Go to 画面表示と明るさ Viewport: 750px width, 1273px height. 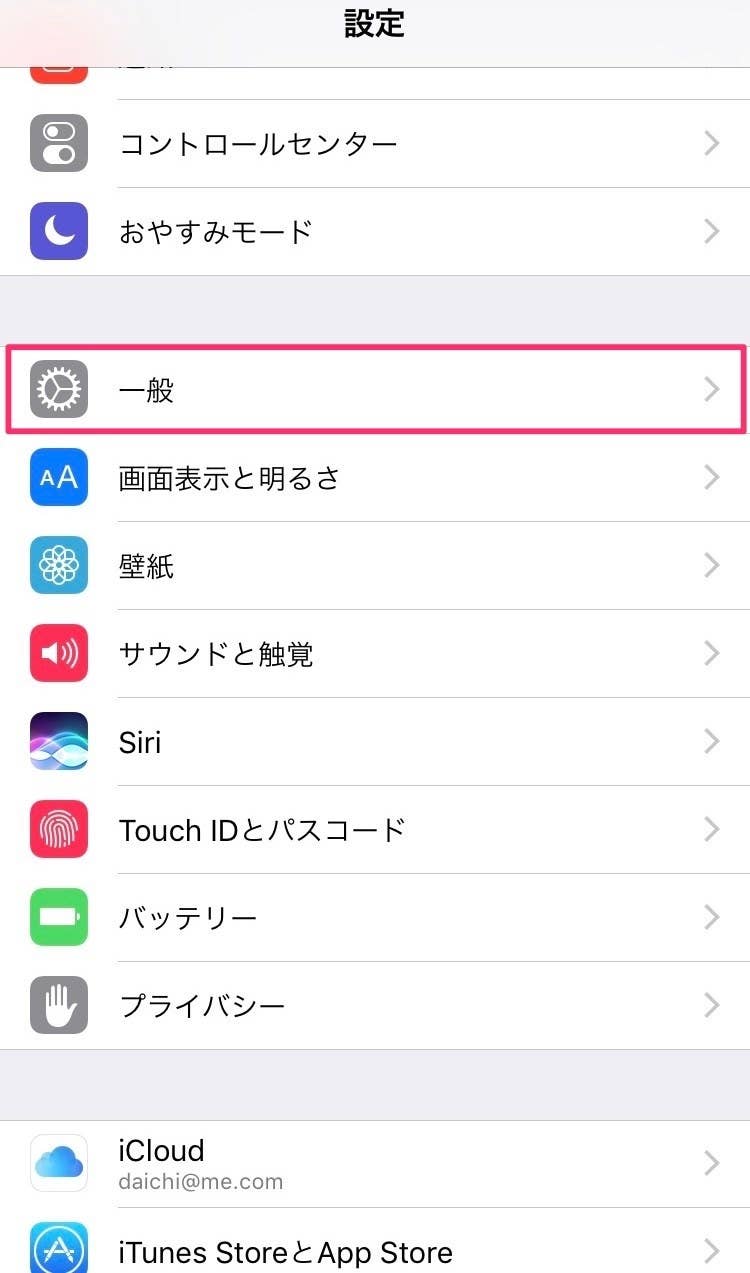pyautogui.click(x=375, y=477)
